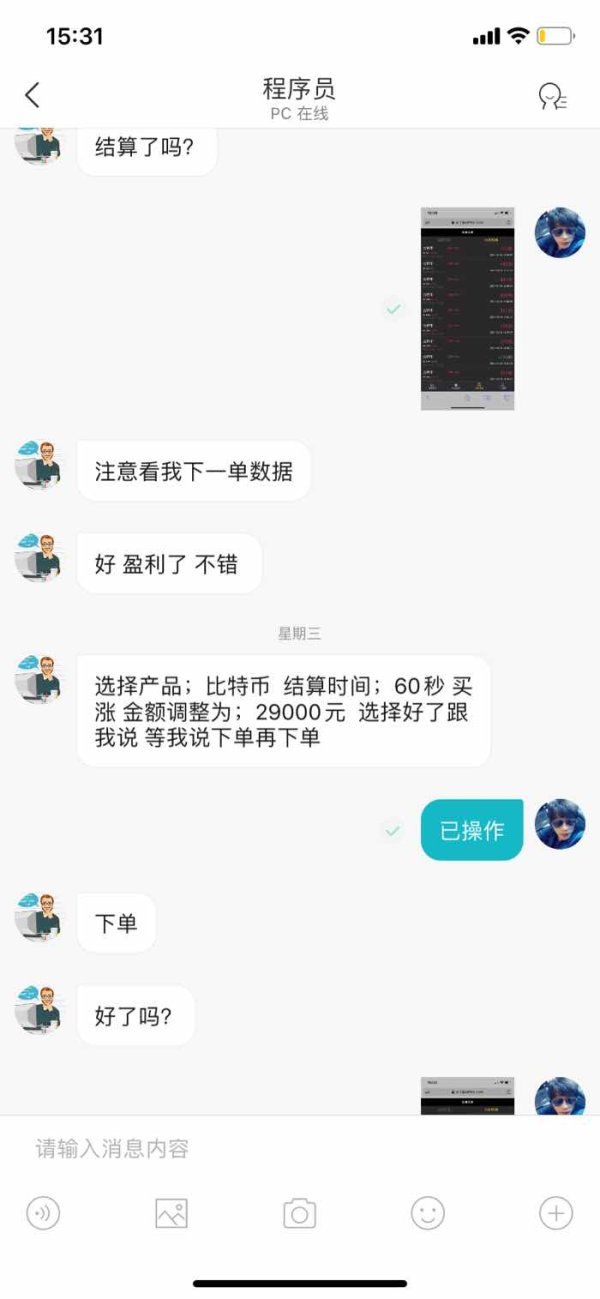Go back using the top-left arrow
This screenshot has width=600, height=1299.
coord(32,95)
